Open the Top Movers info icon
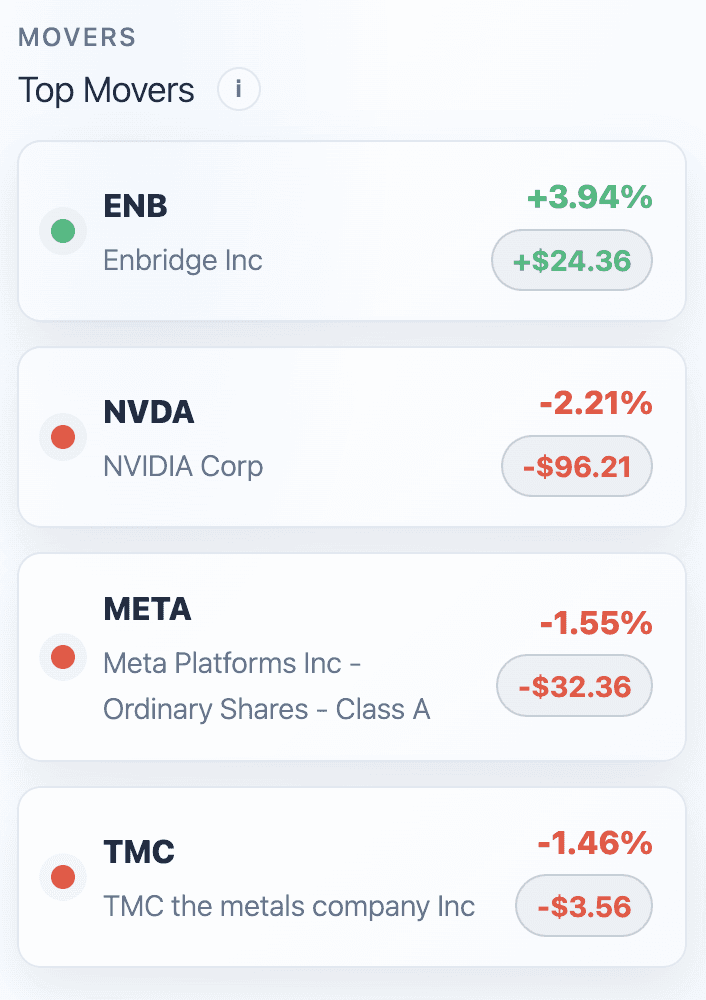 [x=239, y=90]
